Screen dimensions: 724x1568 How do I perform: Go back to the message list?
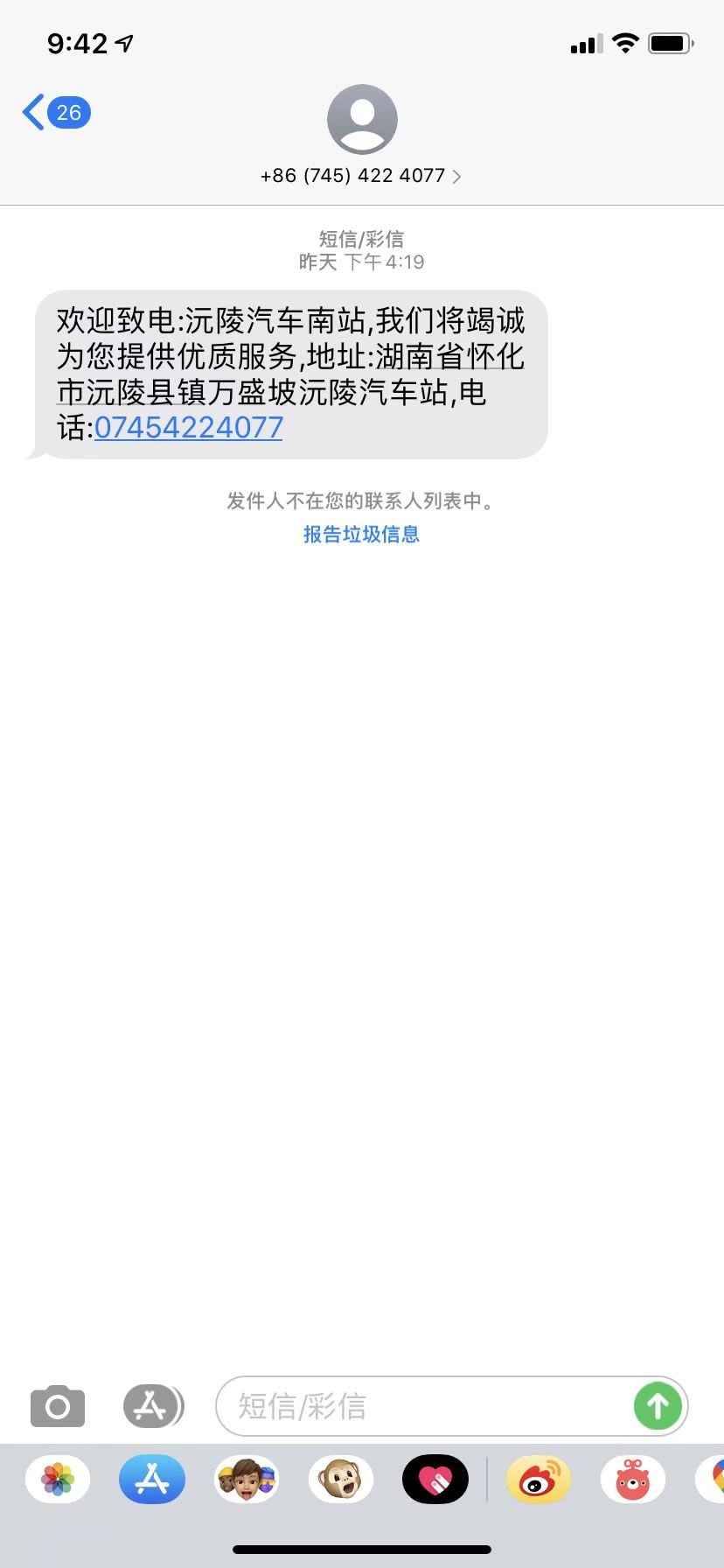coord(54,113)
